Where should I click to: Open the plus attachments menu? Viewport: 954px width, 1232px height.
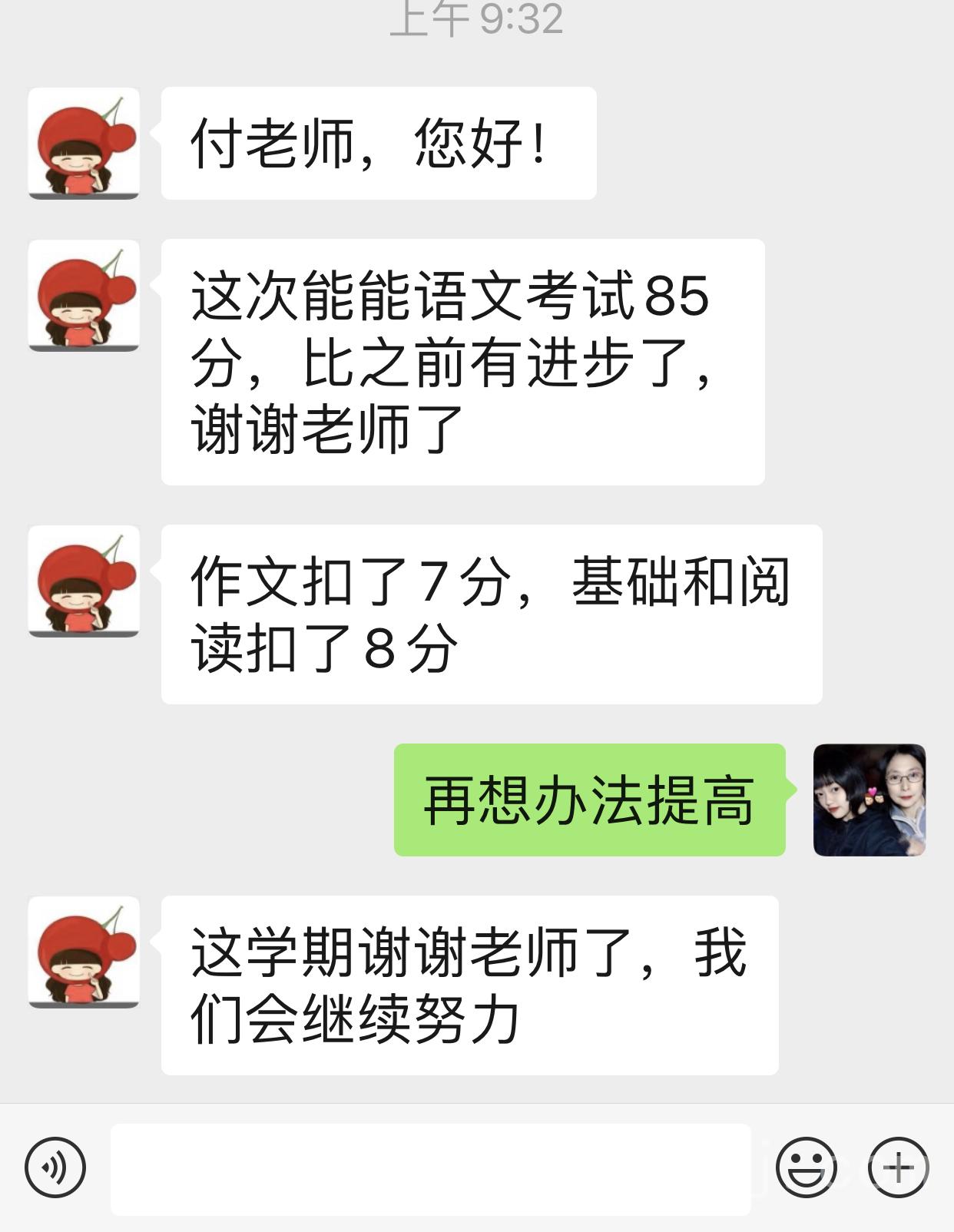coord(898,1168)
